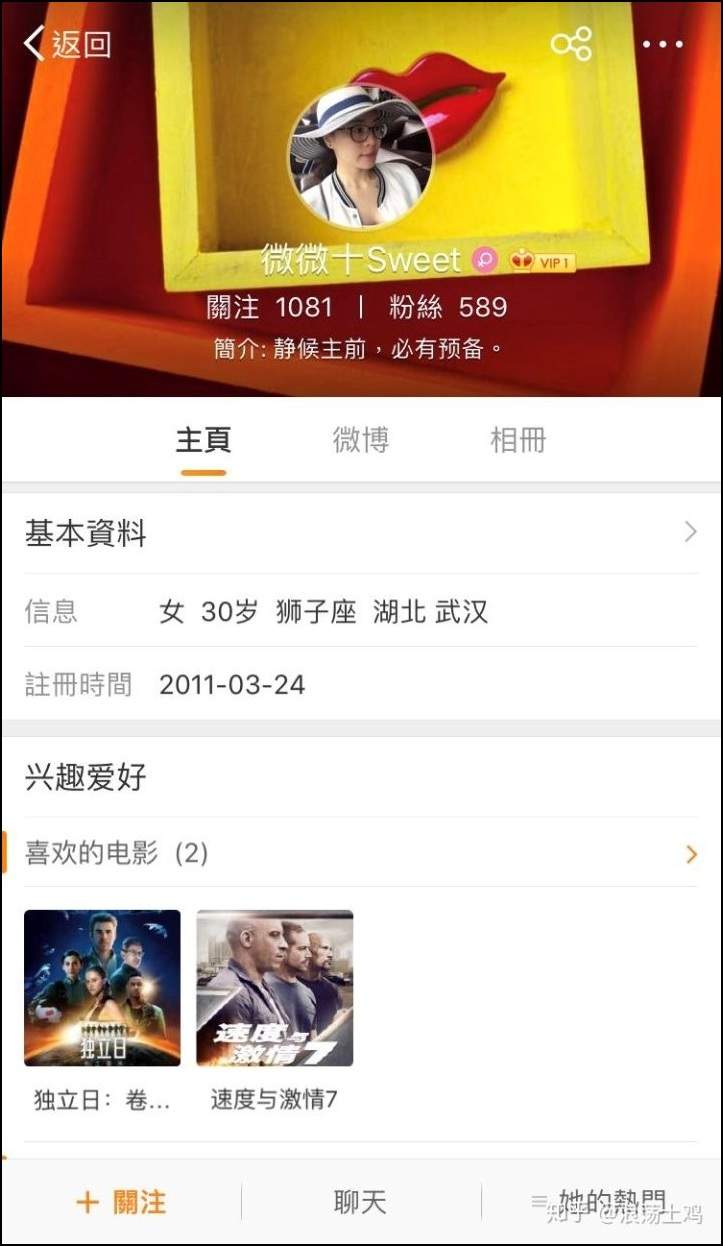
Task: View the 粉絲 589 followers list
Action: [x=448, y=307]
